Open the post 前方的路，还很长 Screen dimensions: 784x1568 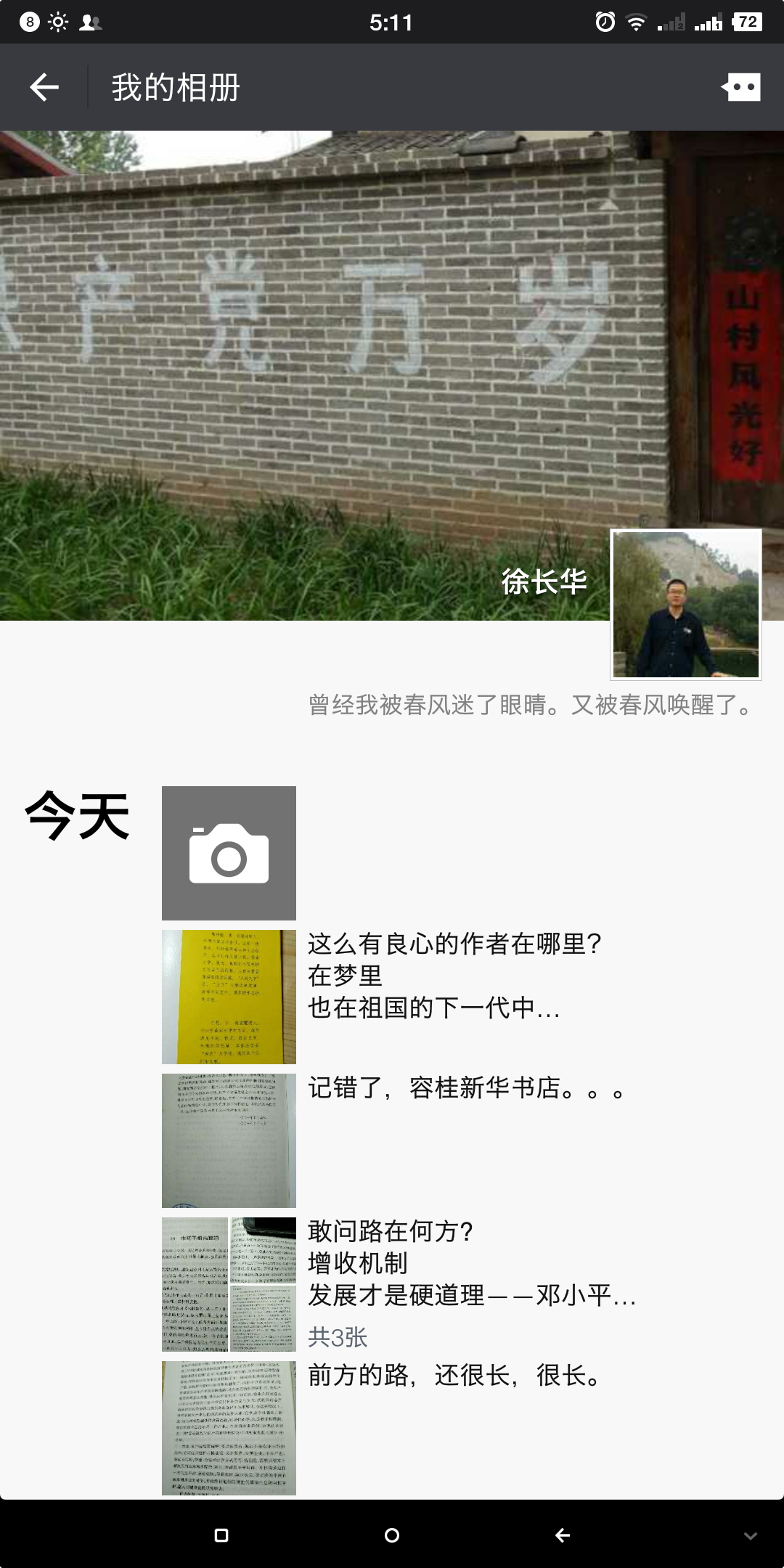(454, 1376)
